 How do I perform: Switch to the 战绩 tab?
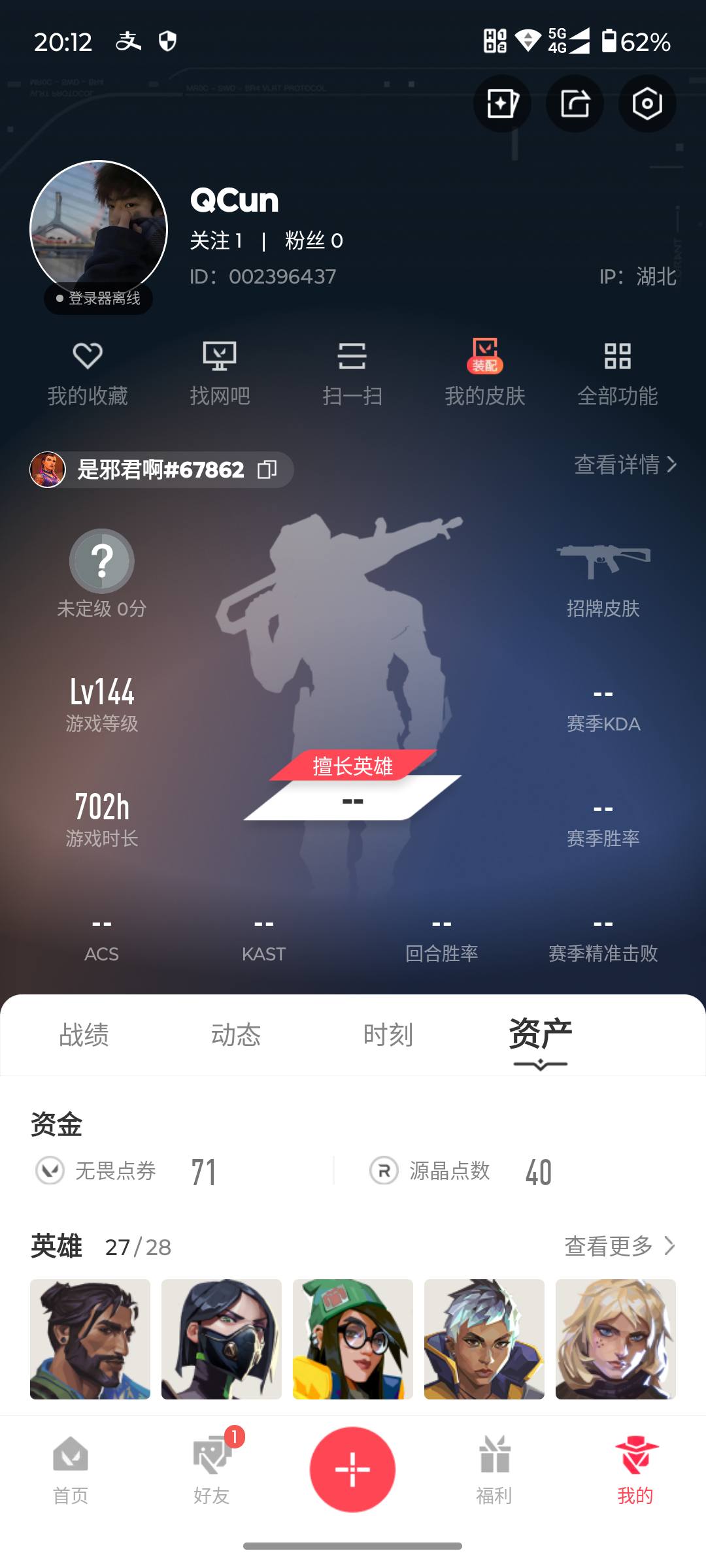pos(84,1034)
